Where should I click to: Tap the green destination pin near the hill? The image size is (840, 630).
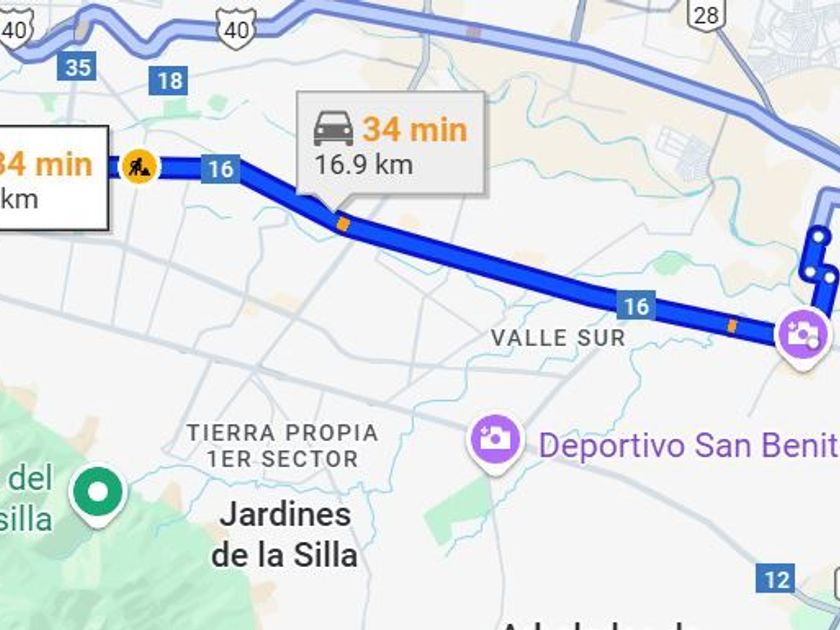coord(98,492)
